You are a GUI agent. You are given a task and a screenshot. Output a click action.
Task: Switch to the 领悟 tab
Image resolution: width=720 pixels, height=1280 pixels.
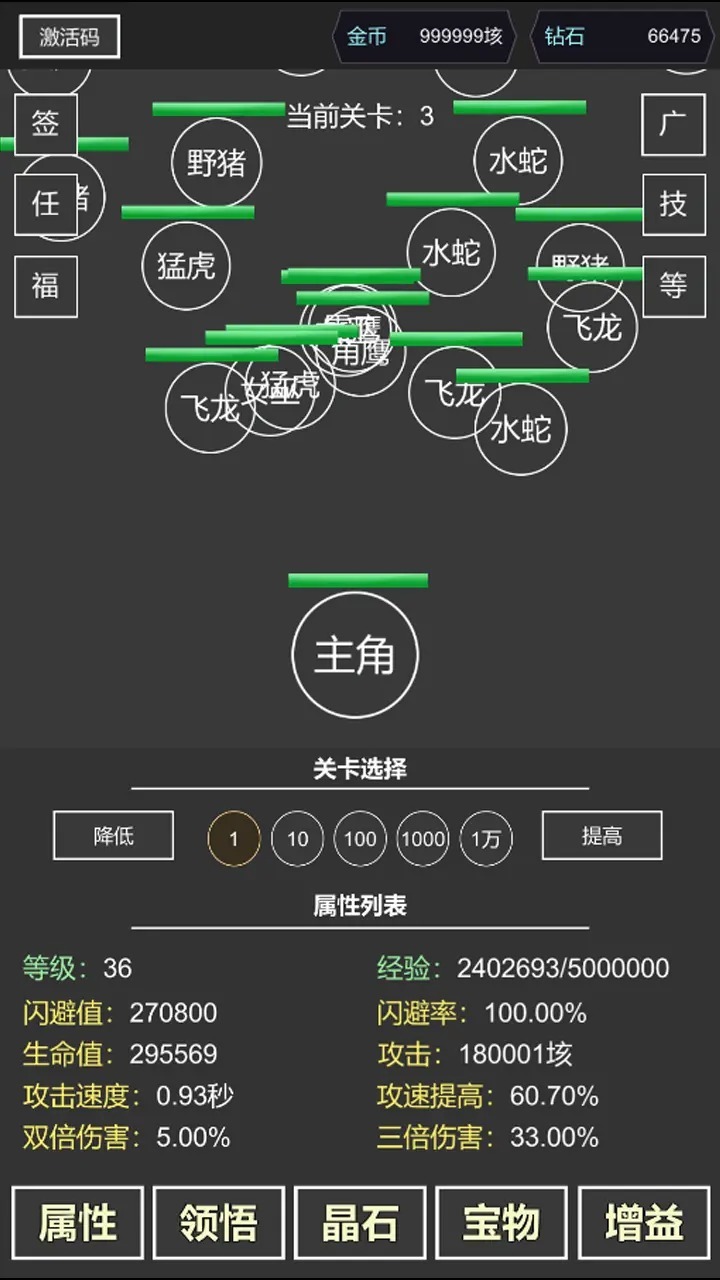click(x=218, y=1222)
